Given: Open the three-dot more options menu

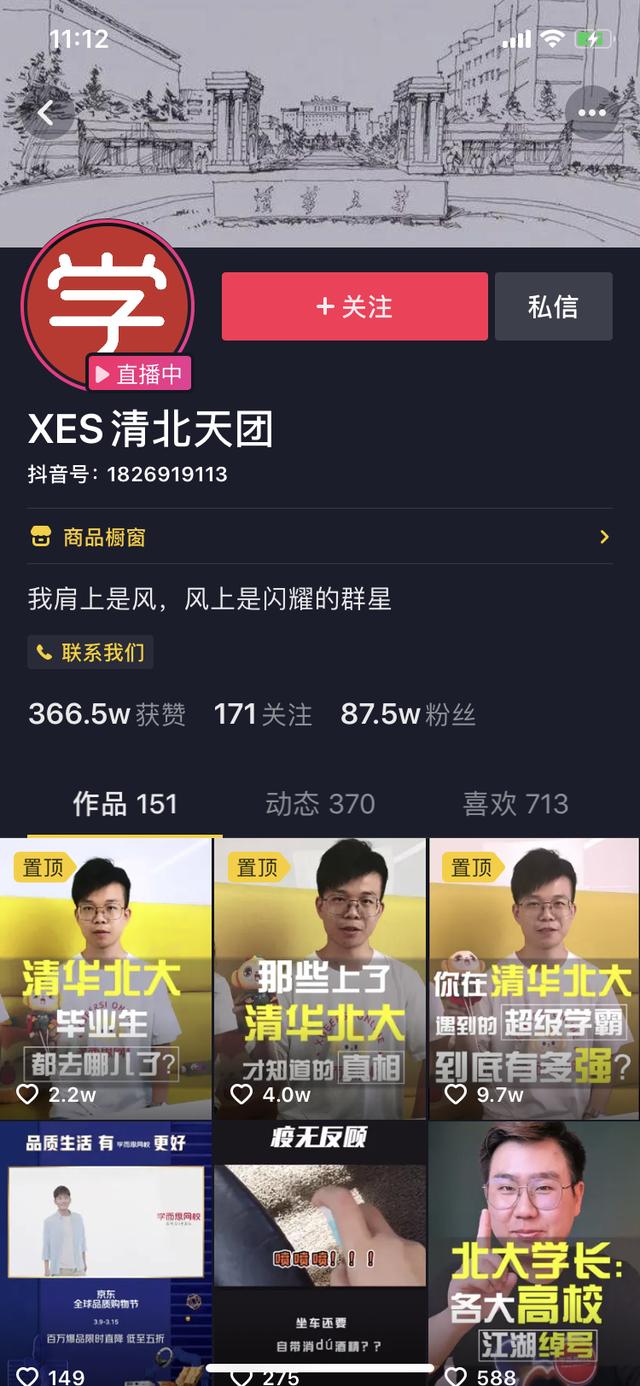Looking at the screenshot, I should [592, 113].
